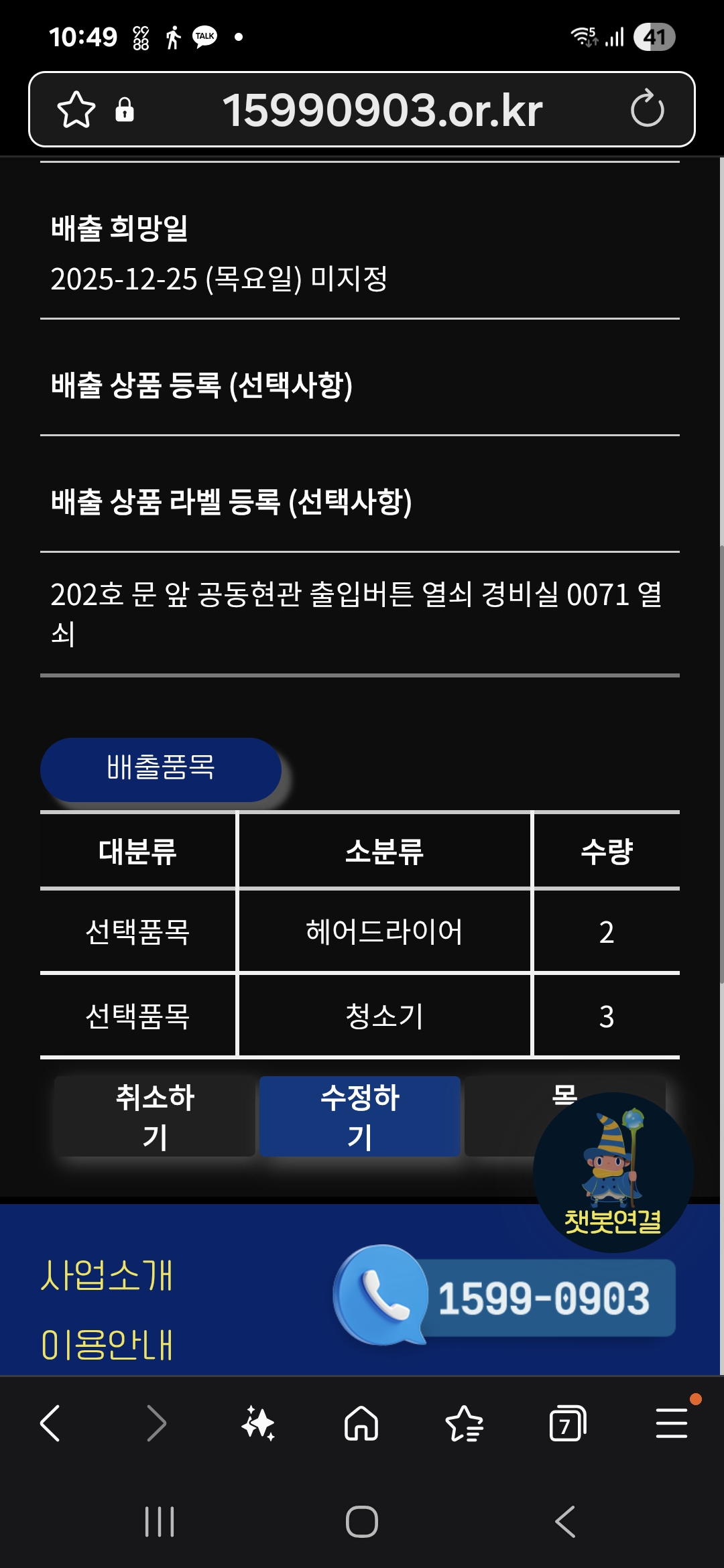Open the 15990903.or.kr address bar
Image resolution: width=724 pixels, height=1568 pixels.
pos(382,109)
